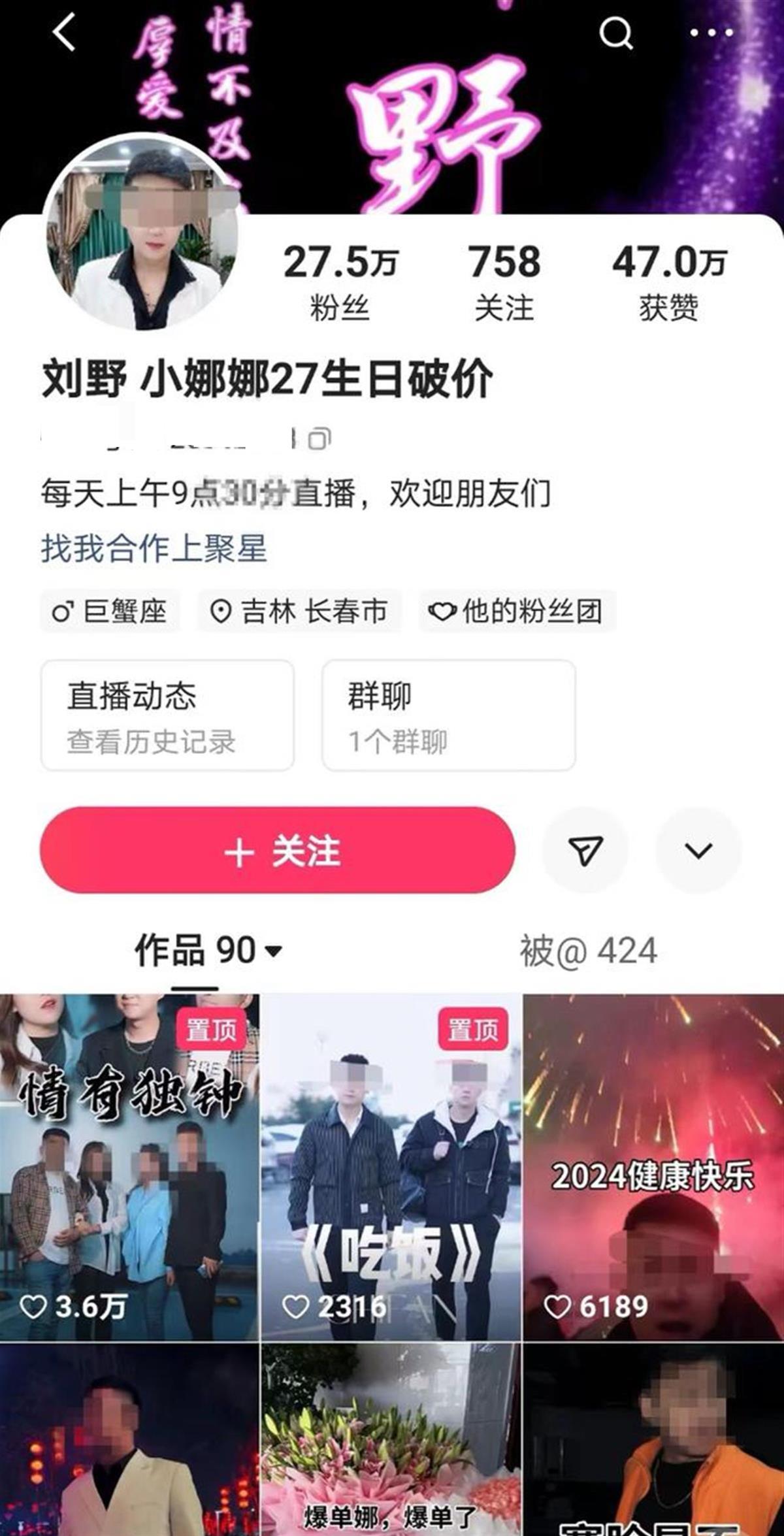784x1536 pixels.
Task: Open the 2024健康快乐 fireworks video
Action: pyautogui.click(x=653, y=1166)
